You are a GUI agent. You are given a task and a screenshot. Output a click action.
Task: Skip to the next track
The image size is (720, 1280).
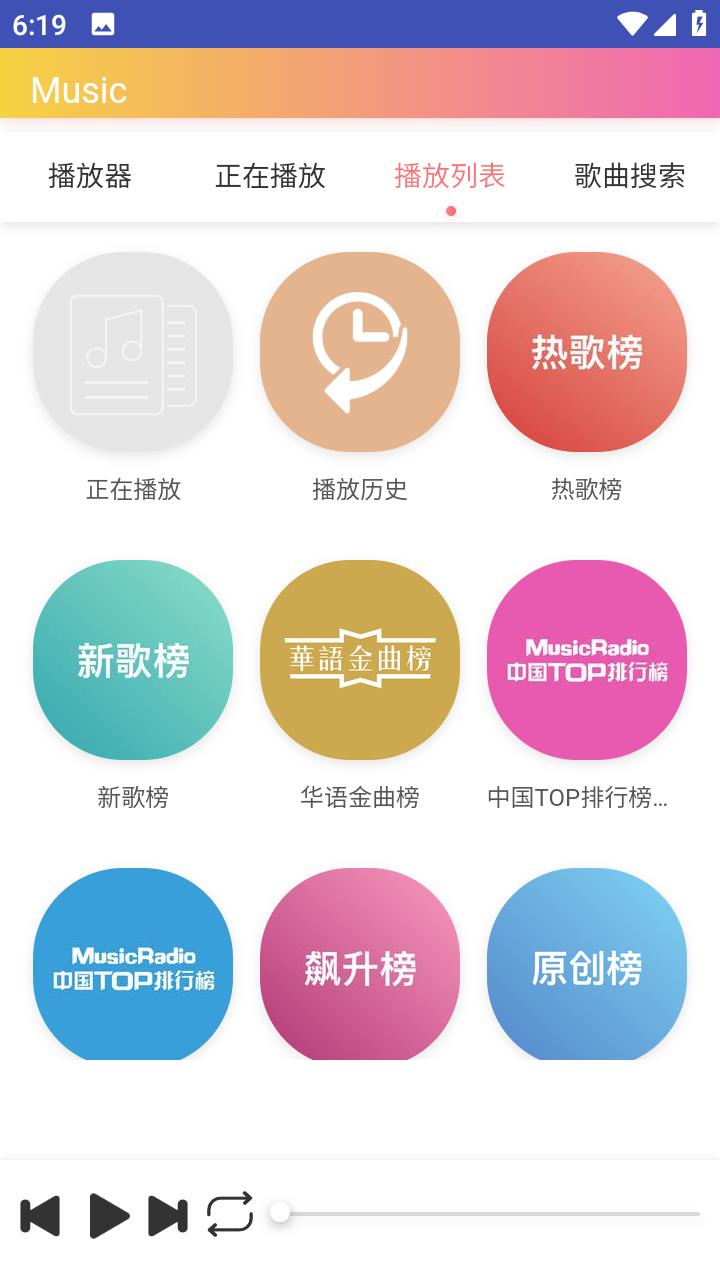pos(168,1216)
